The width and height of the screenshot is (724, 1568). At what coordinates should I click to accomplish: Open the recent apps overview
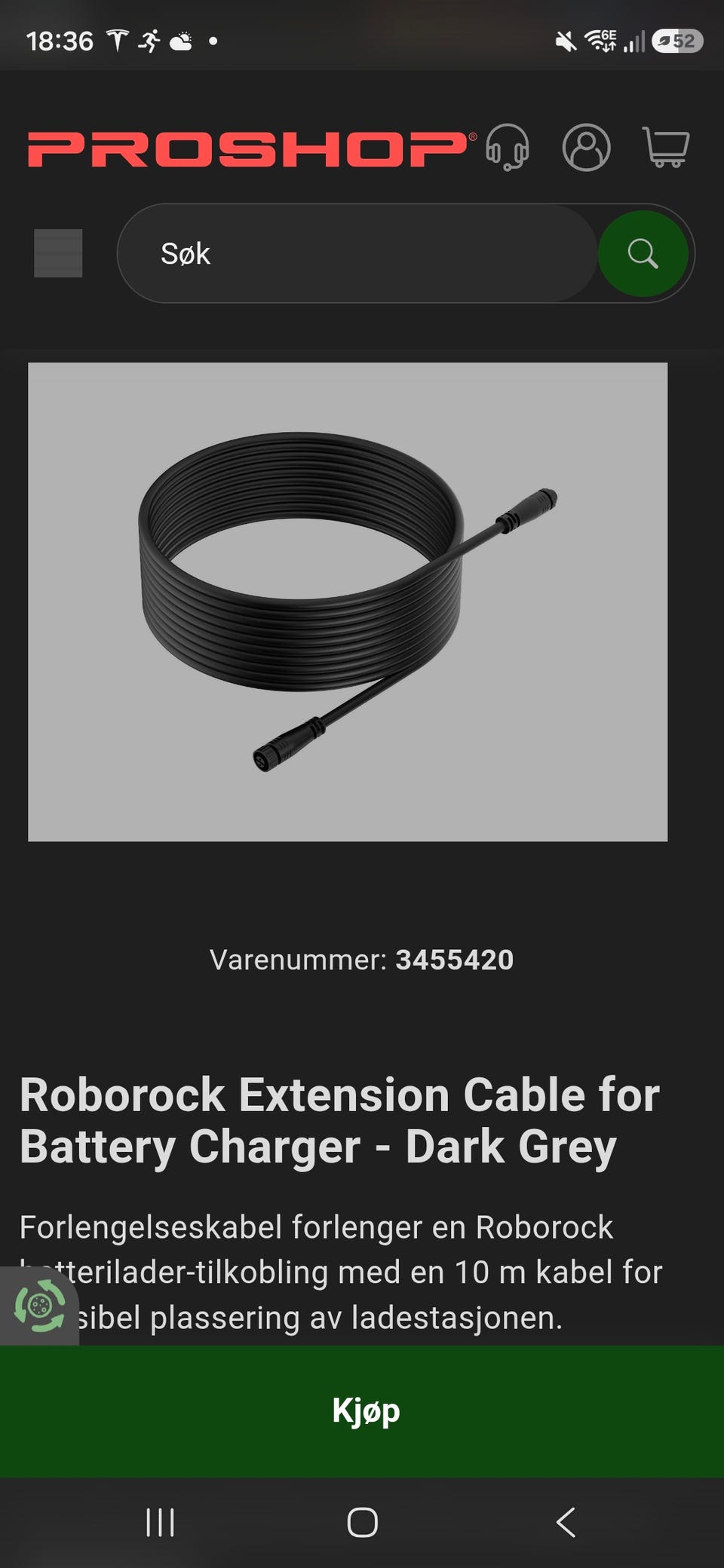(160, 1522)
